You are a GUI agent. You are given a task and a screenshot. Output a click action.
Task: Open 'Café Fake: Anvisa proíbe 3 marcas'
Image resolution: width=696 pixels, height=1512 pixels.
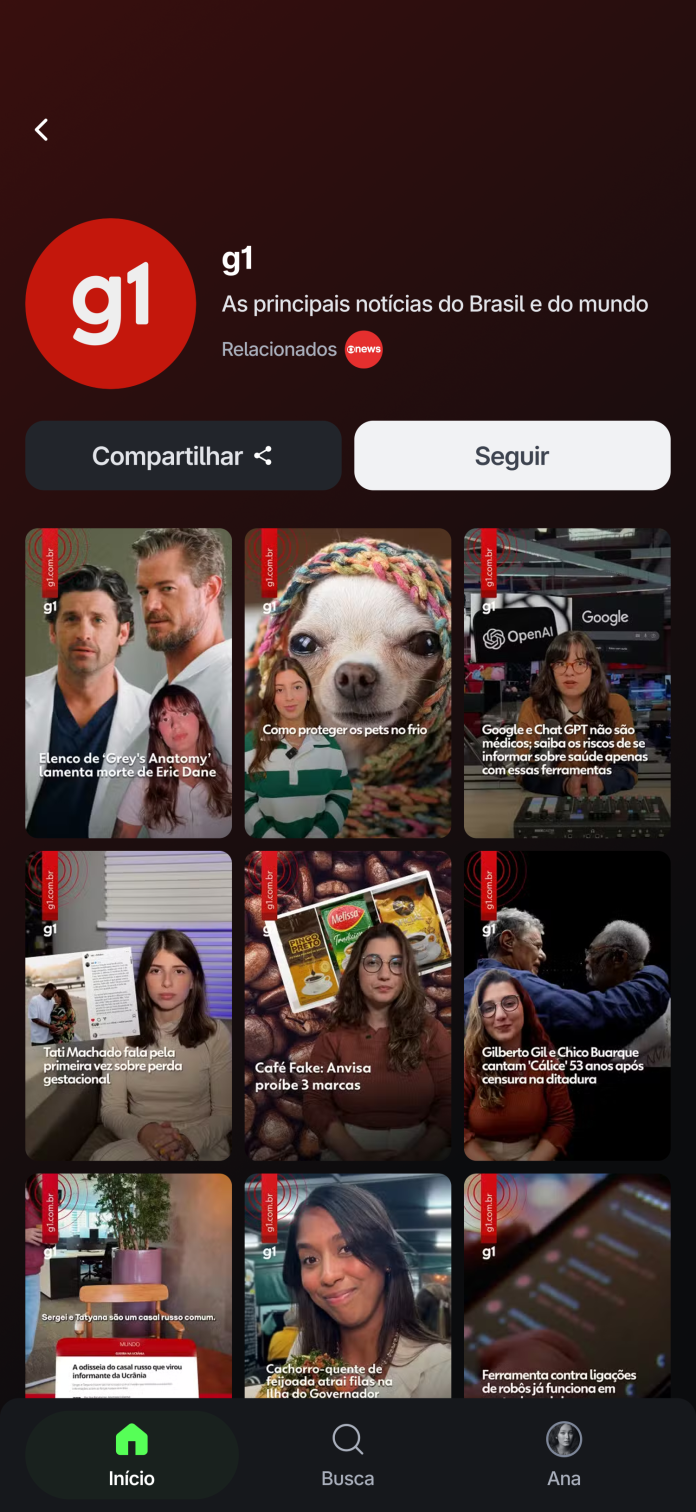348,1005
